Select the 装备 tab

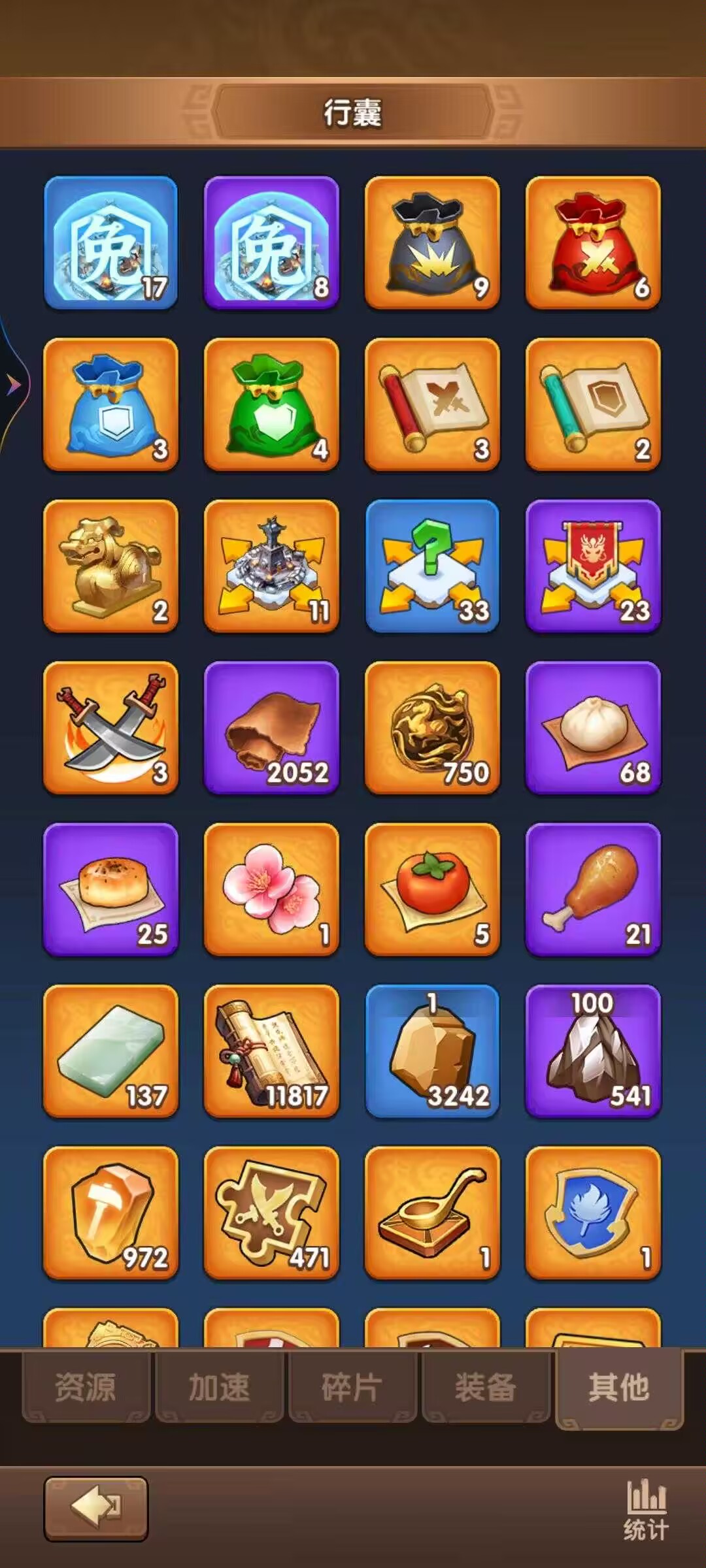[486, 1387]
